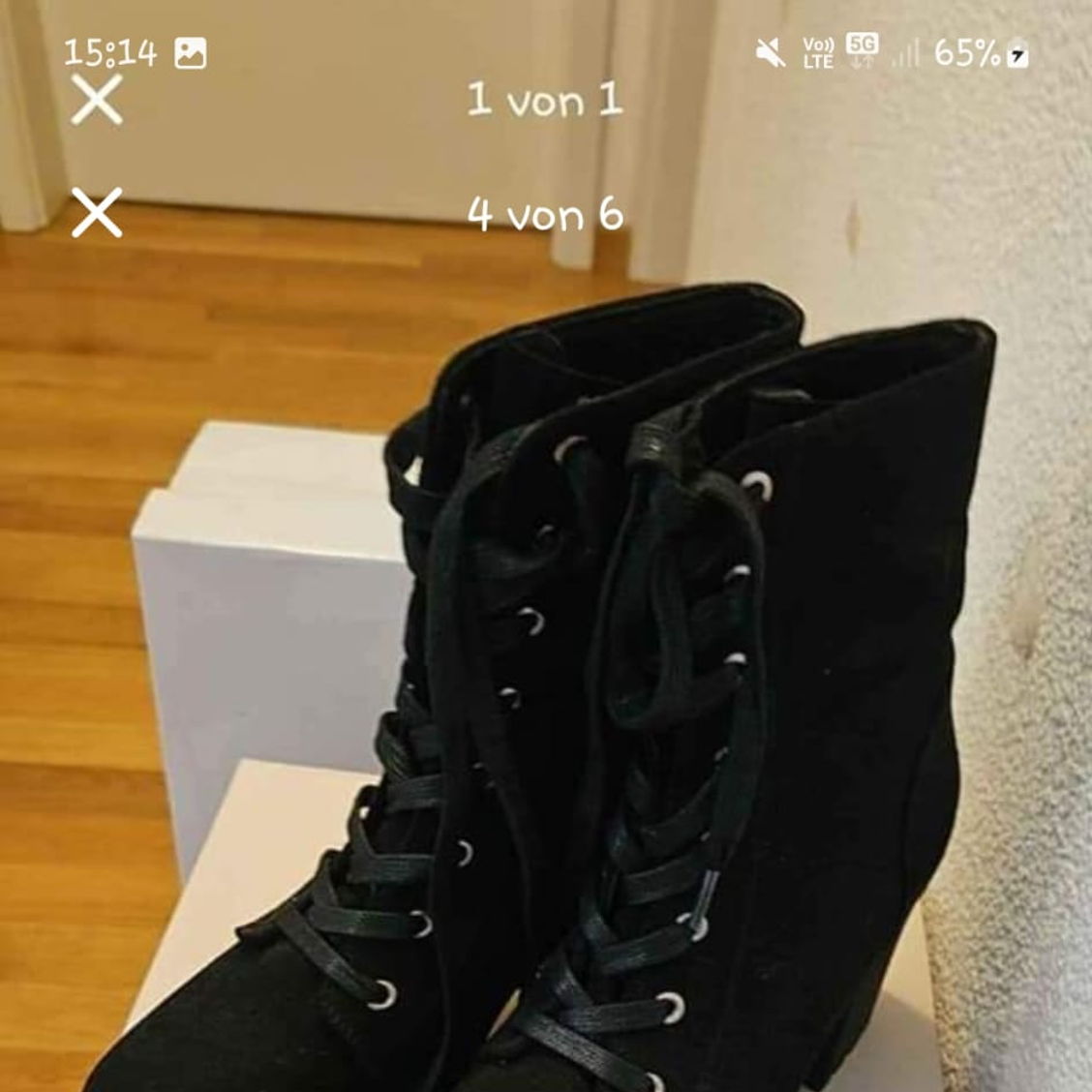Screen dimensions: 1092x1092
Task: Close the 1 von 1 image viewer
Action: [x=97, y=100]
